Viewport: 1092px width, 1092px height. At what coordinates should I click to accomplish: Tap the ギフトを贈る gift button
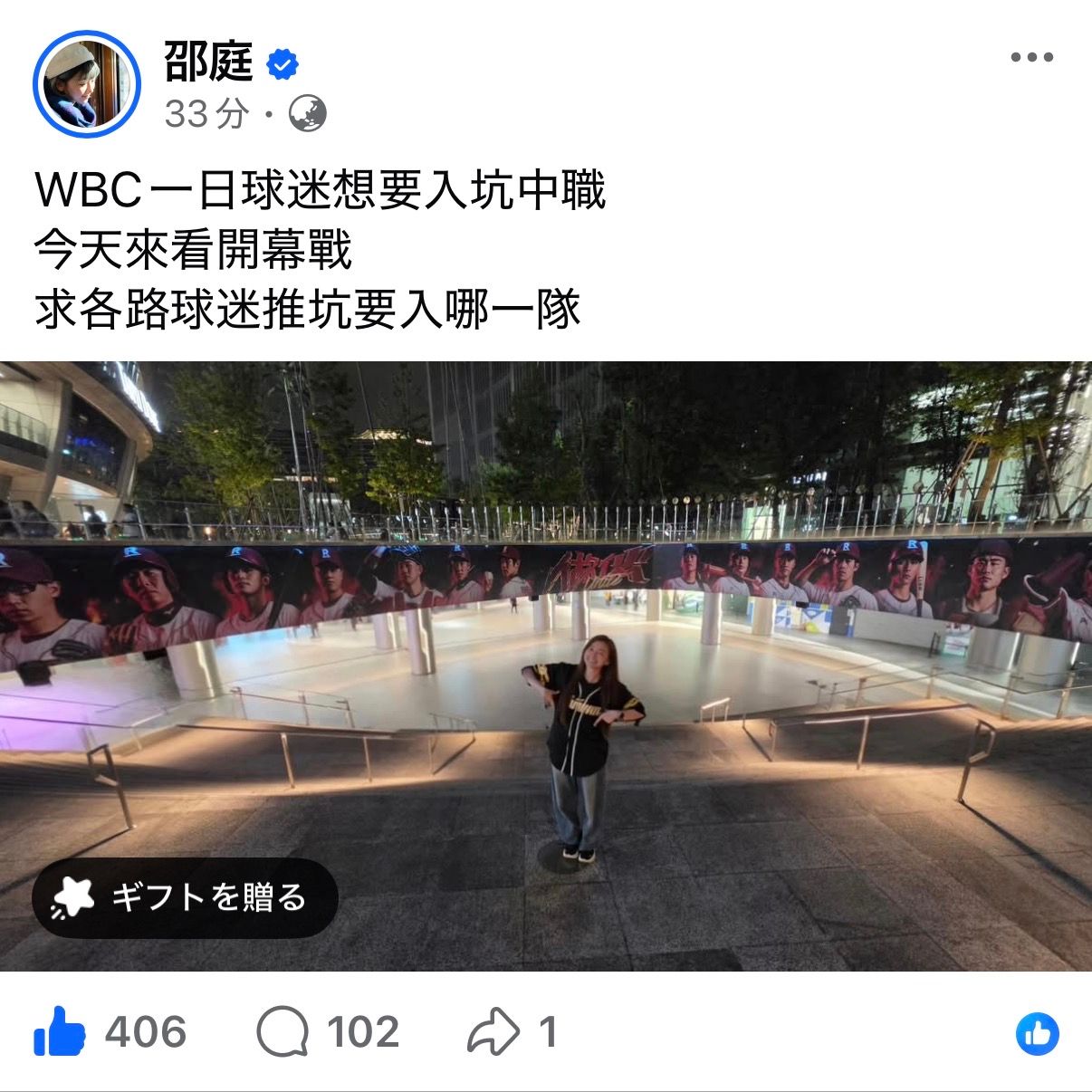coord(185,897)
